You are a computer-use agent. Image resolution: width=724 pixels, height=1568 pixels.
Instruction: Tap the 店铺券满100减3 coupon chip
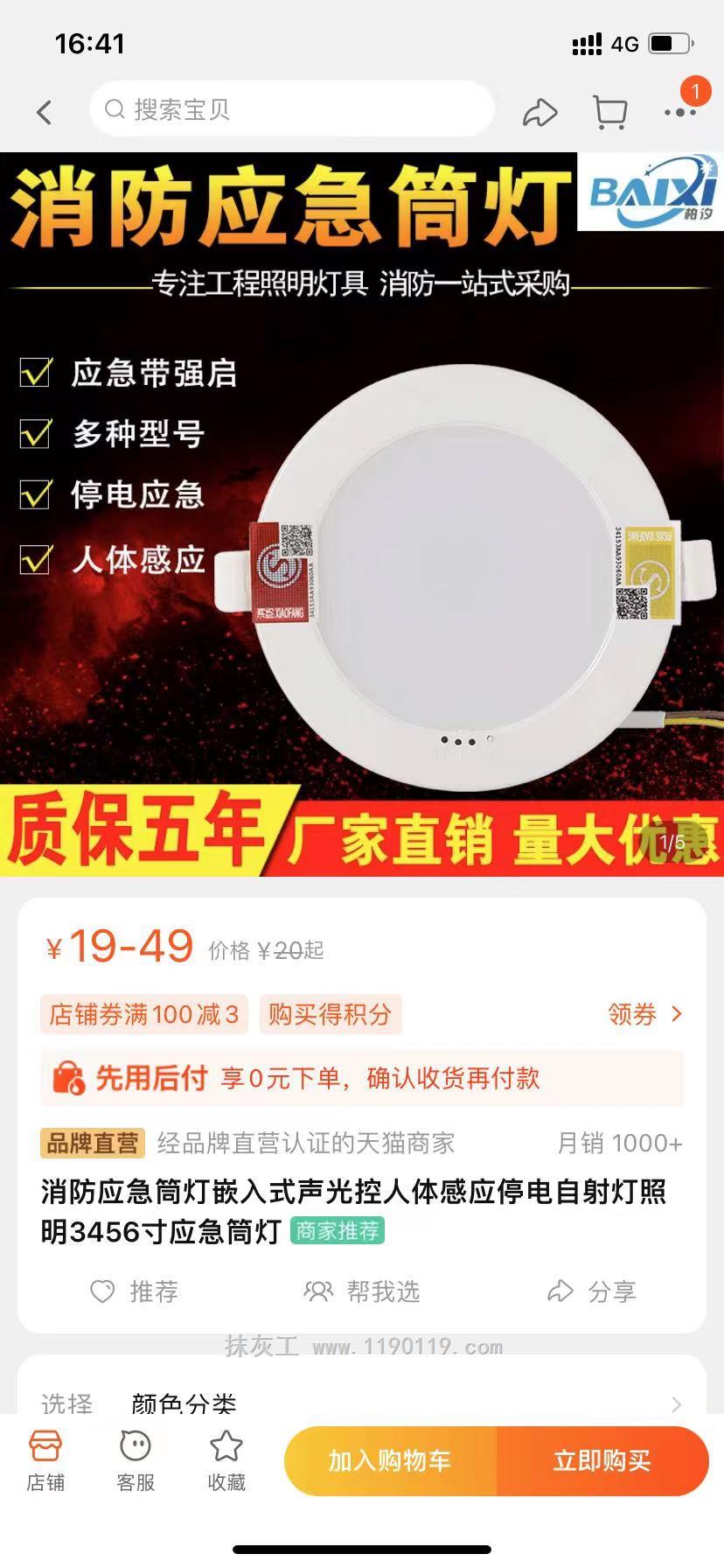click(x=144, y=1014)
